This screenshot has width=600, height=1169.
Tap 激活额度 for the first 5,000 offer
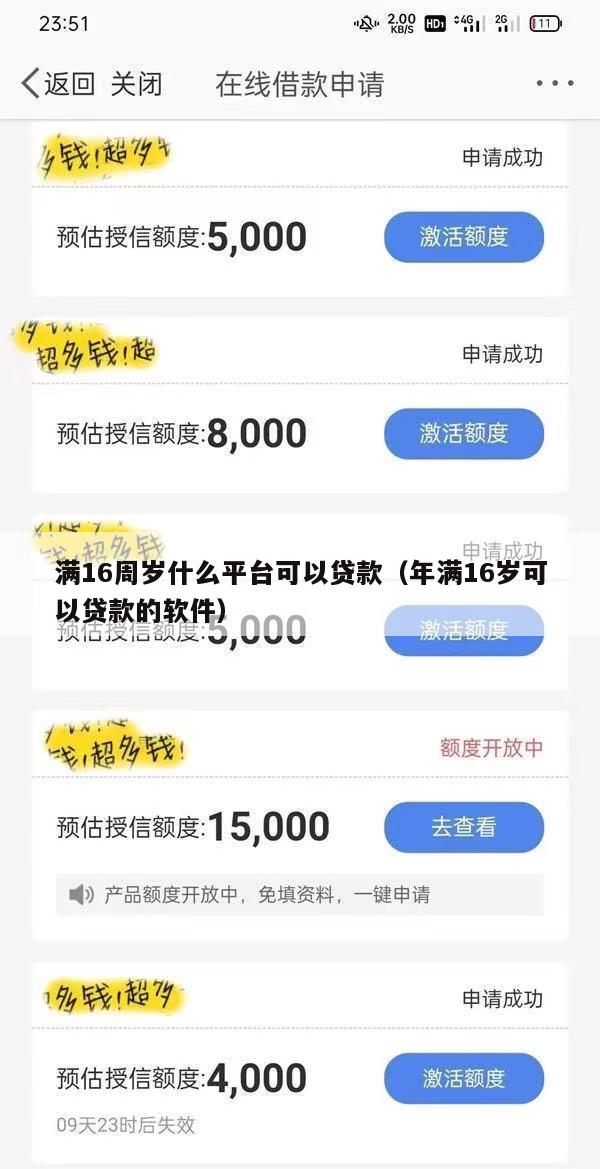pyautogui.click(x=464, y=237)
